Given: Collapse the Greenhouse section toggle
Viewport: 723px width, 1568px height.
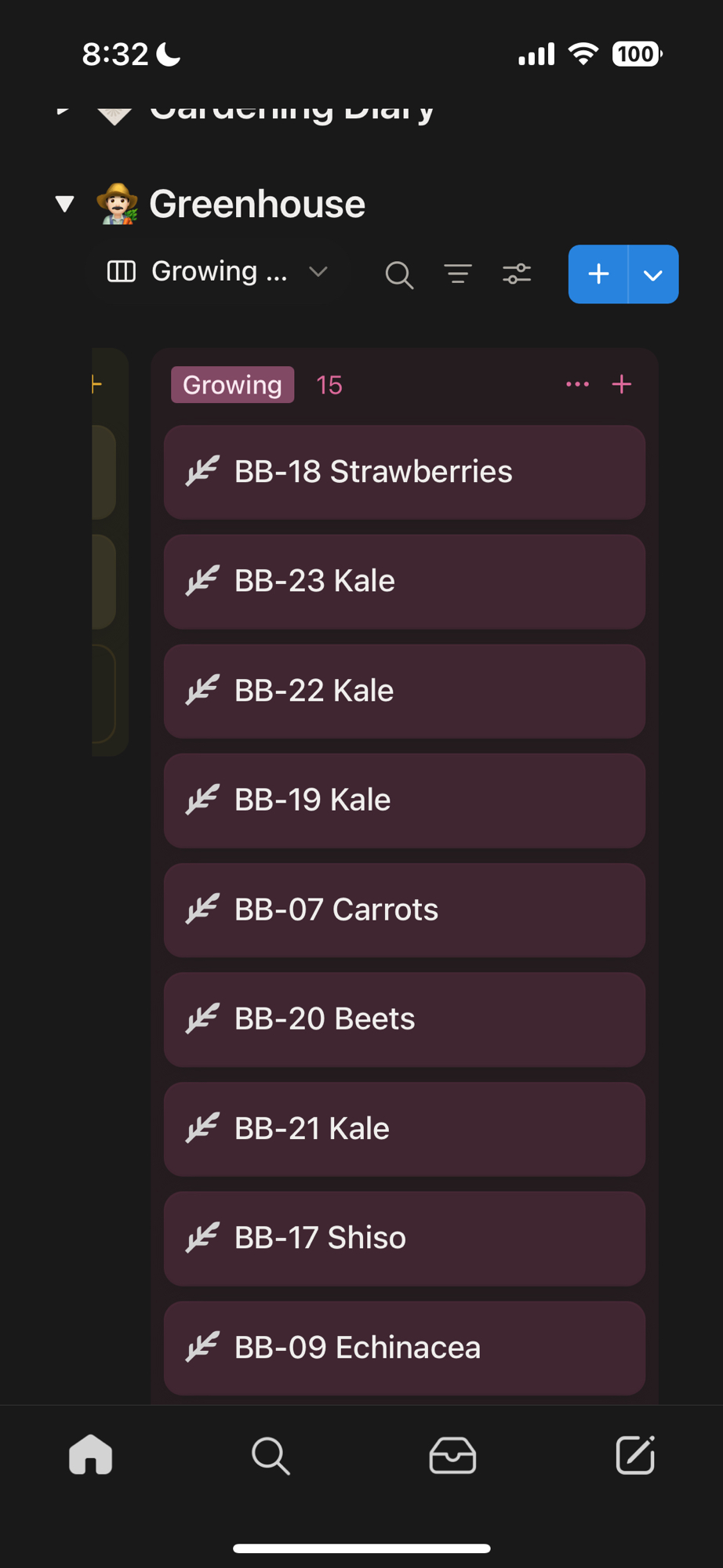Looking at the screenshot, I should pyautogui.click(x=65, y=205).
